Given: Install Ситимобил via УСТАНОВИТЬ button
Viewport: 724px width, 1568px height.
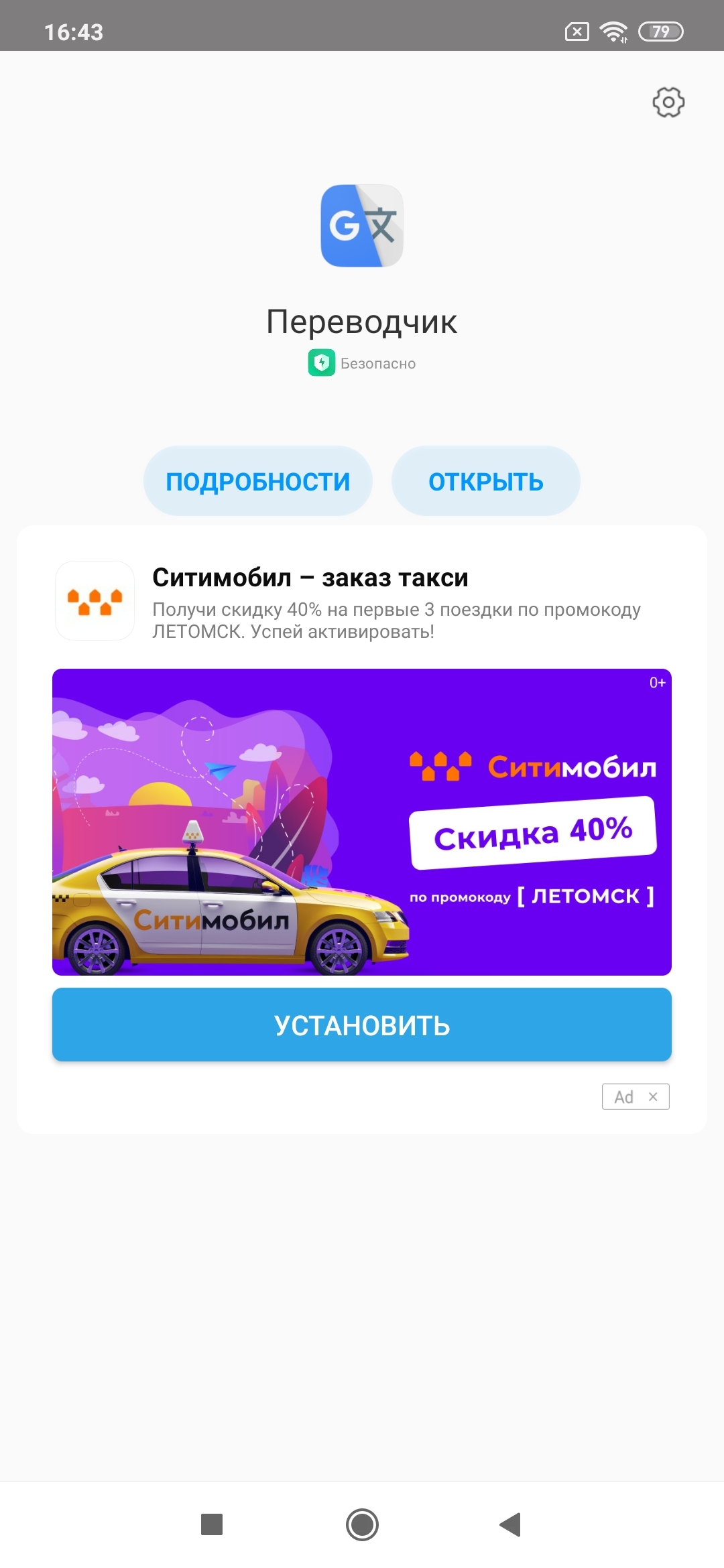Looking at the screenshot, I should [x=362, y=1025].
